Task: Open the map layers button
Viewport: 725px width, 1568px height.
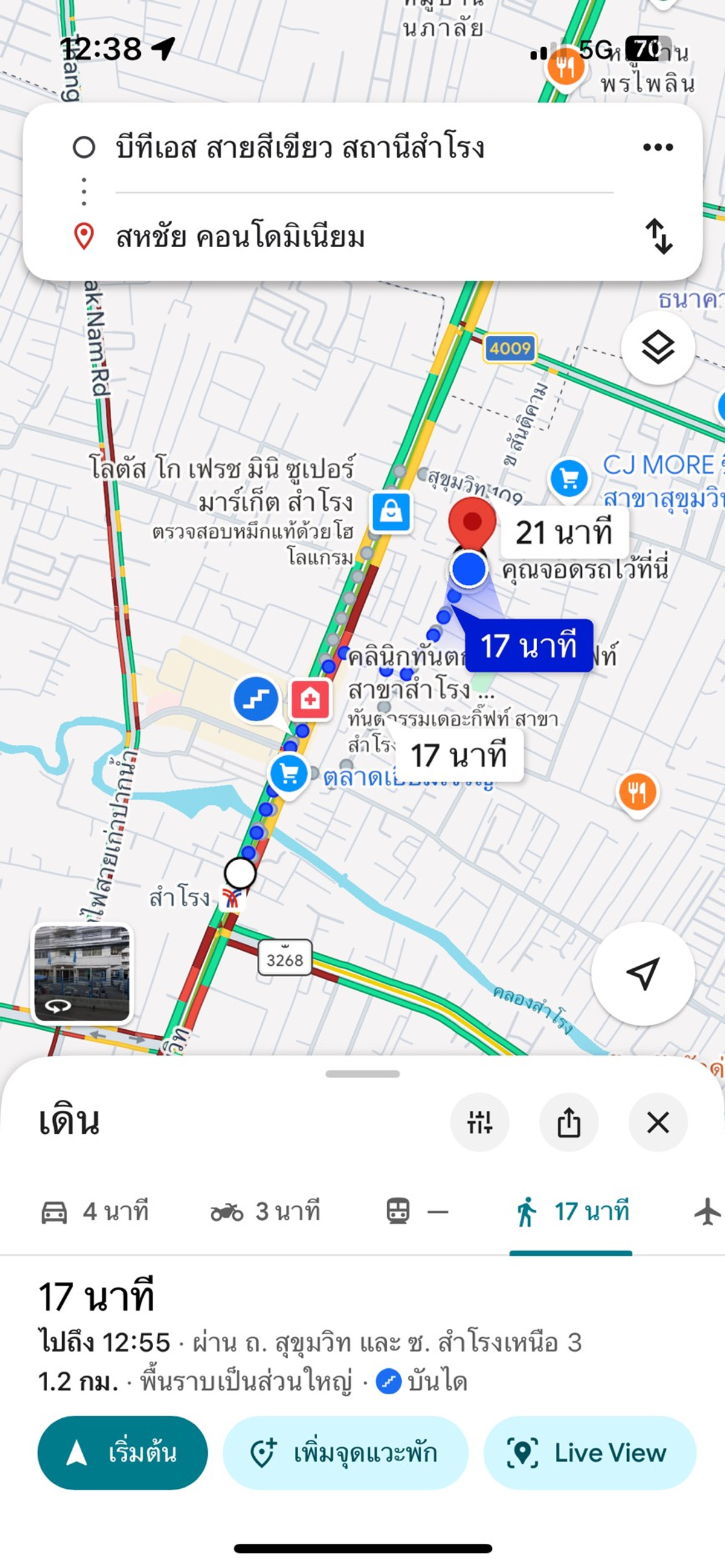Action: pyautogui.click(x=657, y=348)
